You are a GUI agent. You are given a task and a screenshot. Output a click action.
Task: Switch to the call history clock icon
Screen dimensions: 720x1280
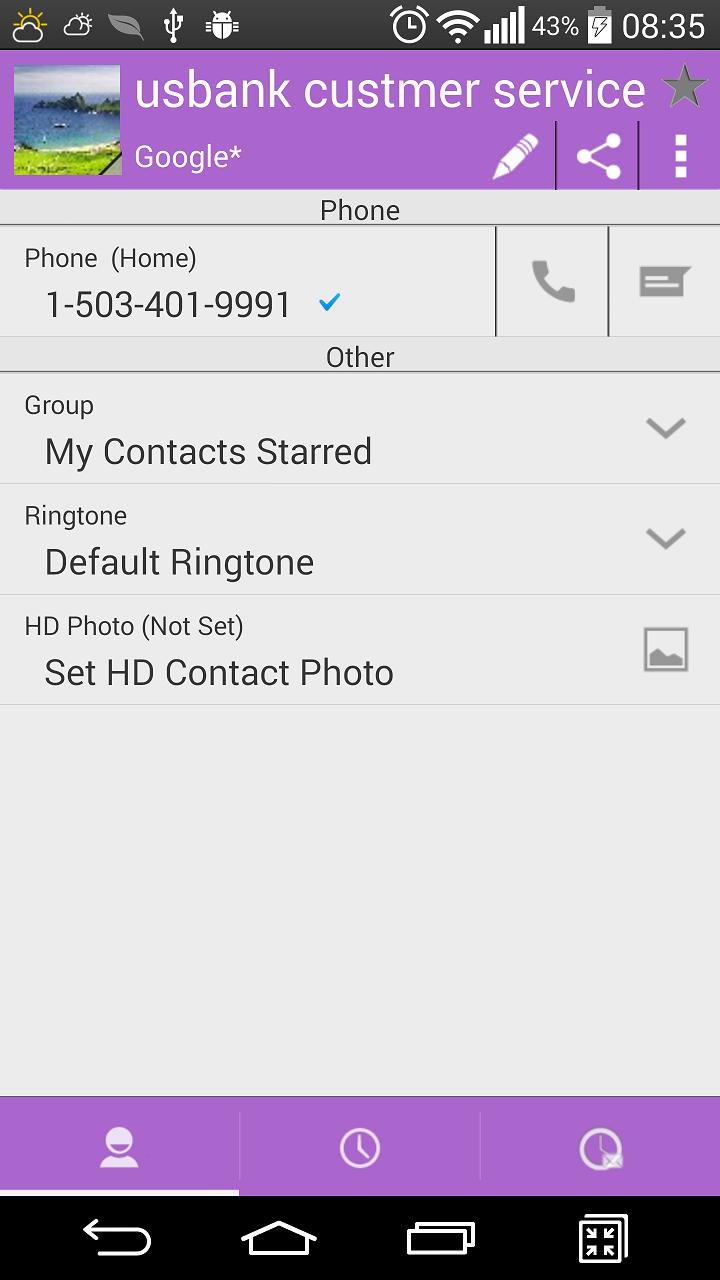(x=360, y=1147)
